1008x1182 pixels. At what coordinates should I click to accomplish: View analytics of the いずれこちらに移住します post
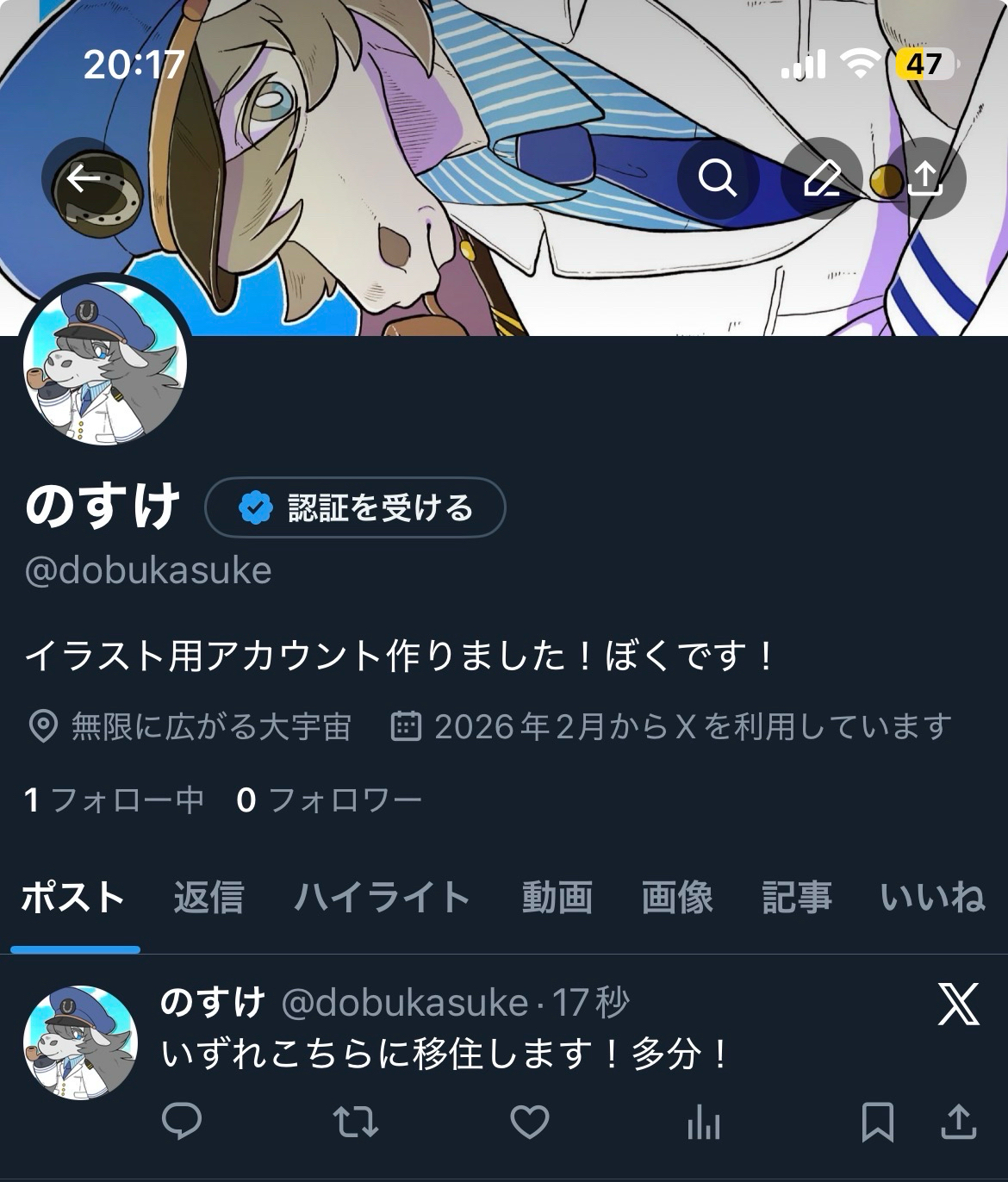[x=703, y=1122]
